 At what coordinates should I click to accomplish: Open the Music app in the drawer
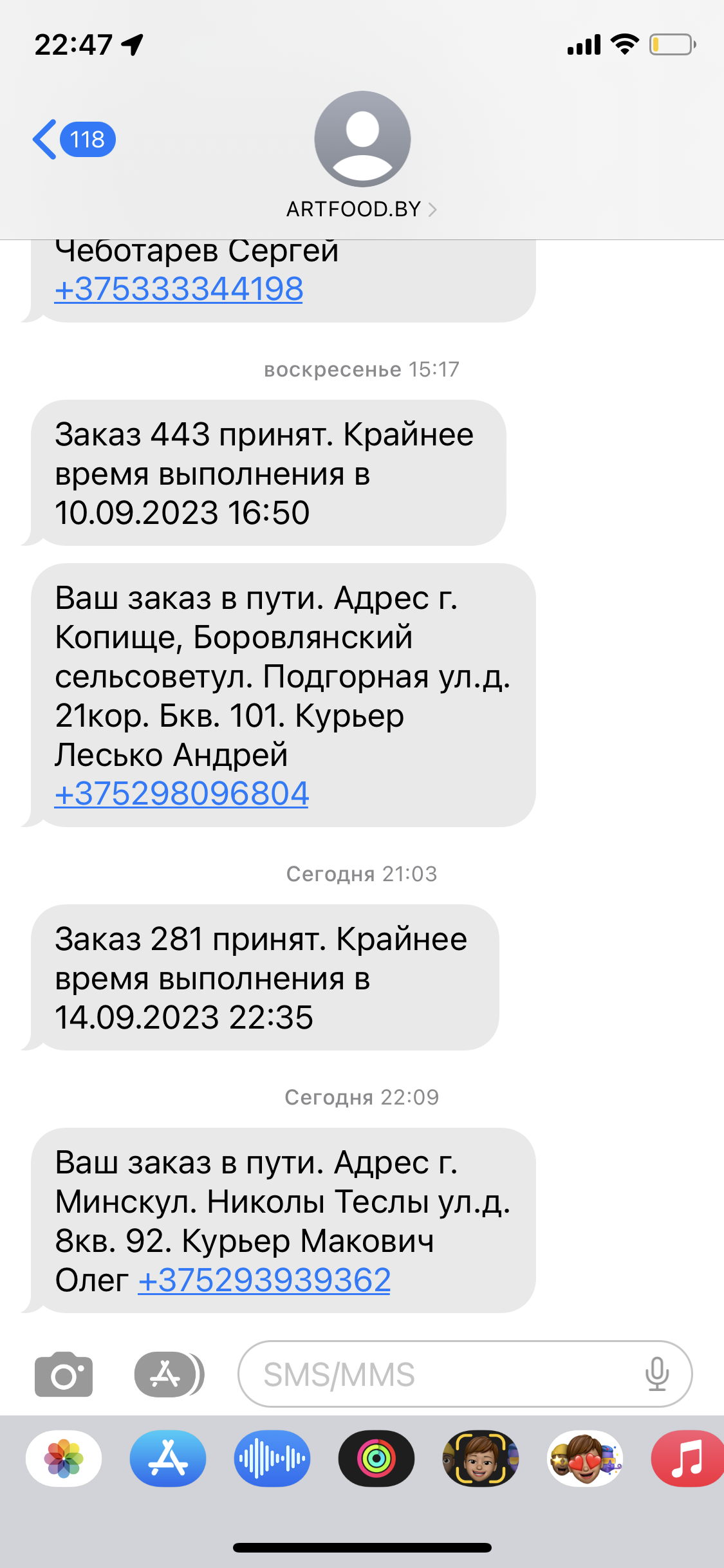pyautogui.click(x=686, y=1459)
